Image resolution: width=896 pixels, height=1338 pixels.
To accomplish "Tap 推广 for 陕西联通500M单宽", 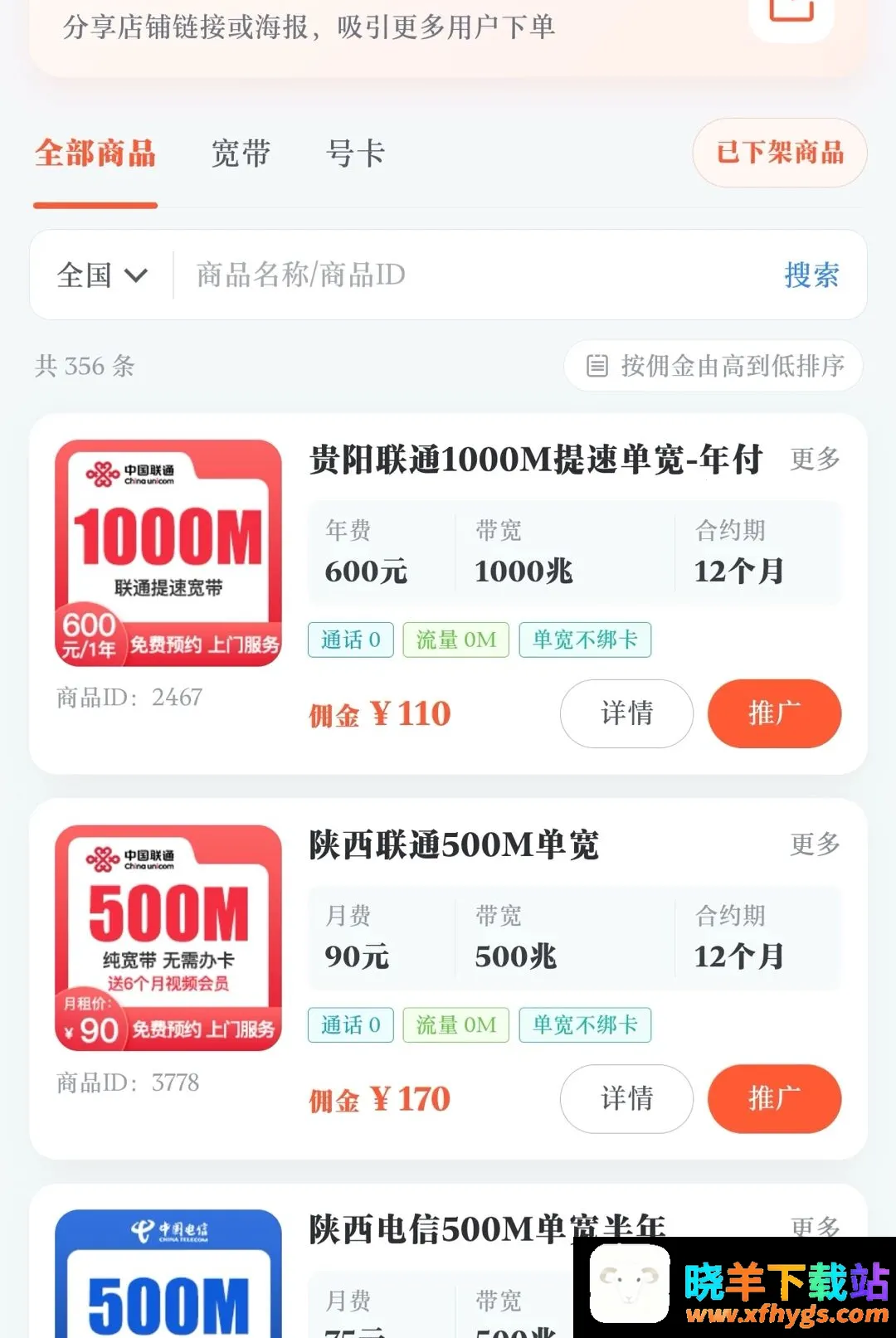I will 774,1099.
